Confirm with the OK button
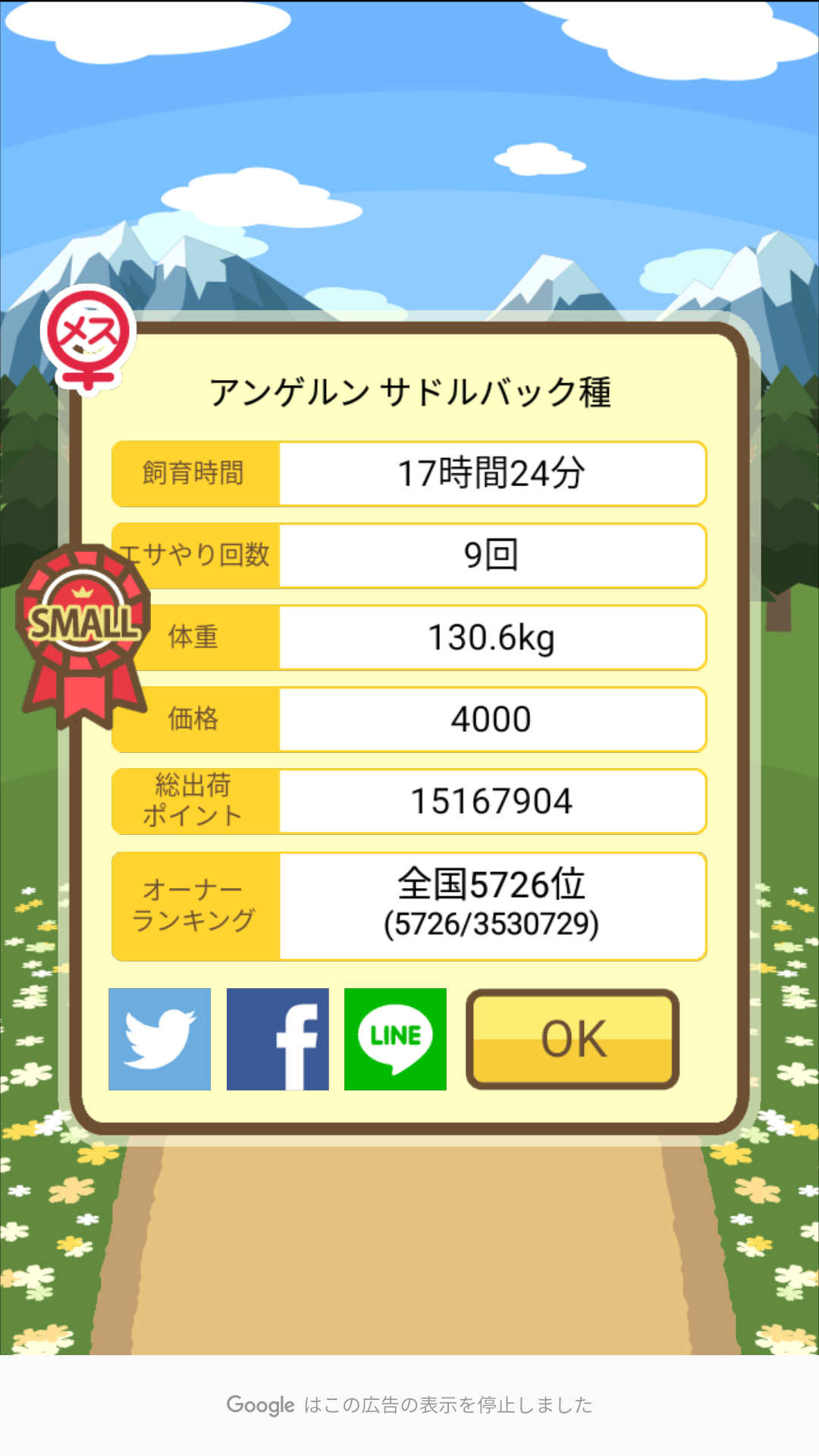This screenshot has width=819, height=1456. (x=573, y=1039)
